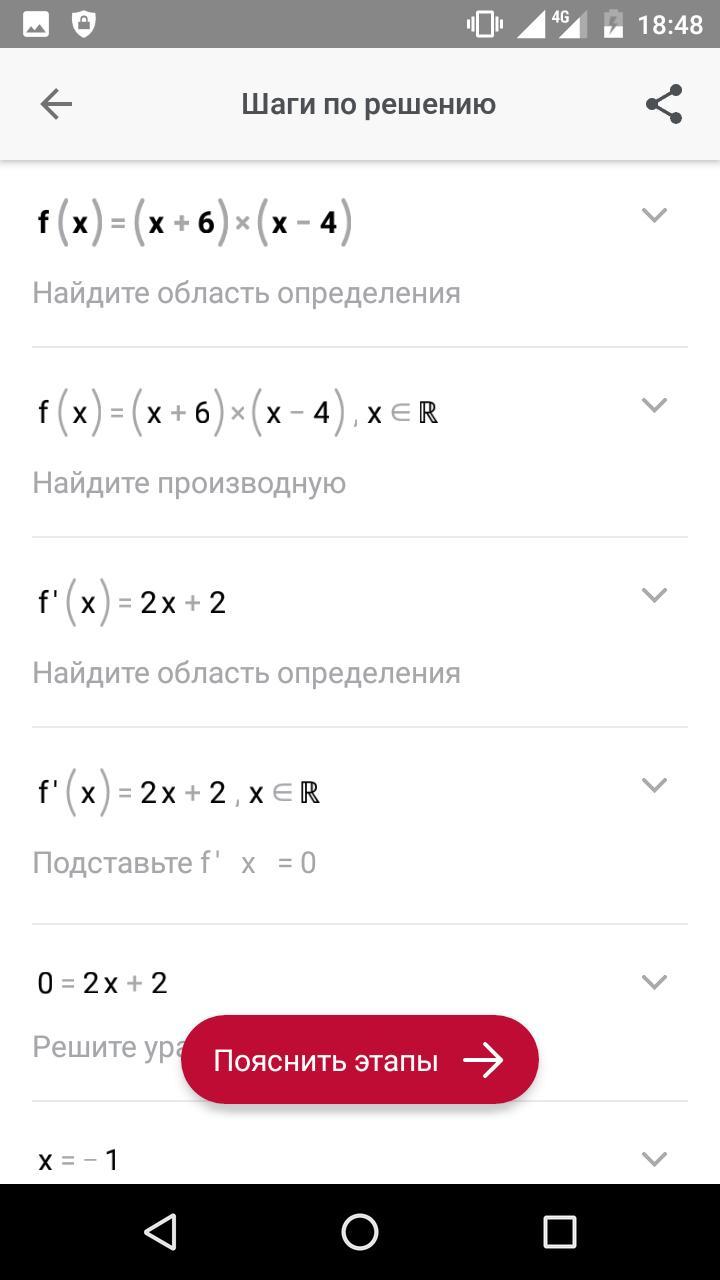Expand the f'(x)=2x+2 derivative step
This screenshot has width=720, height=1280.
click(x=654, y=595)
